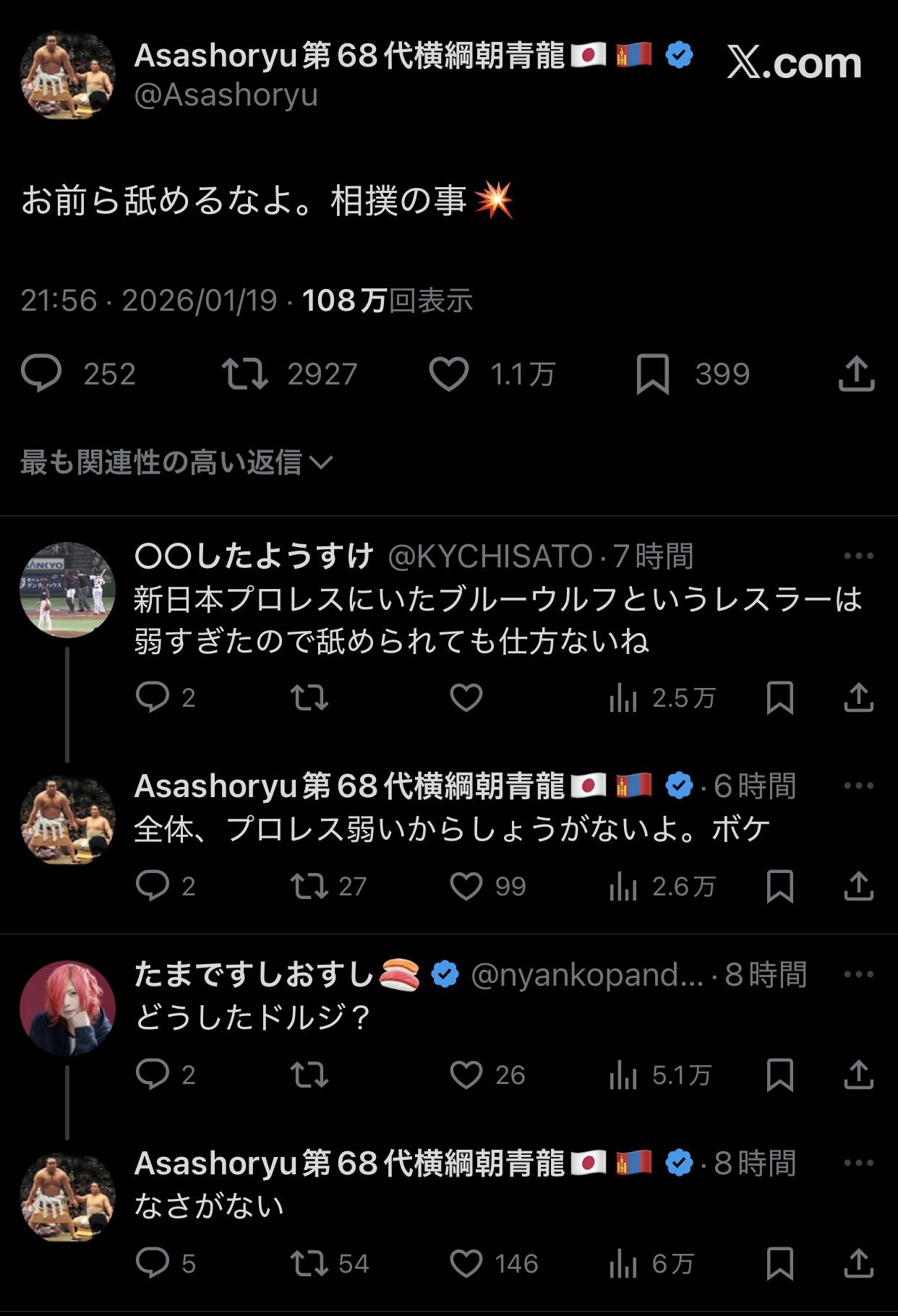Comment on the なさがない reply

[x=153, y=1263]
